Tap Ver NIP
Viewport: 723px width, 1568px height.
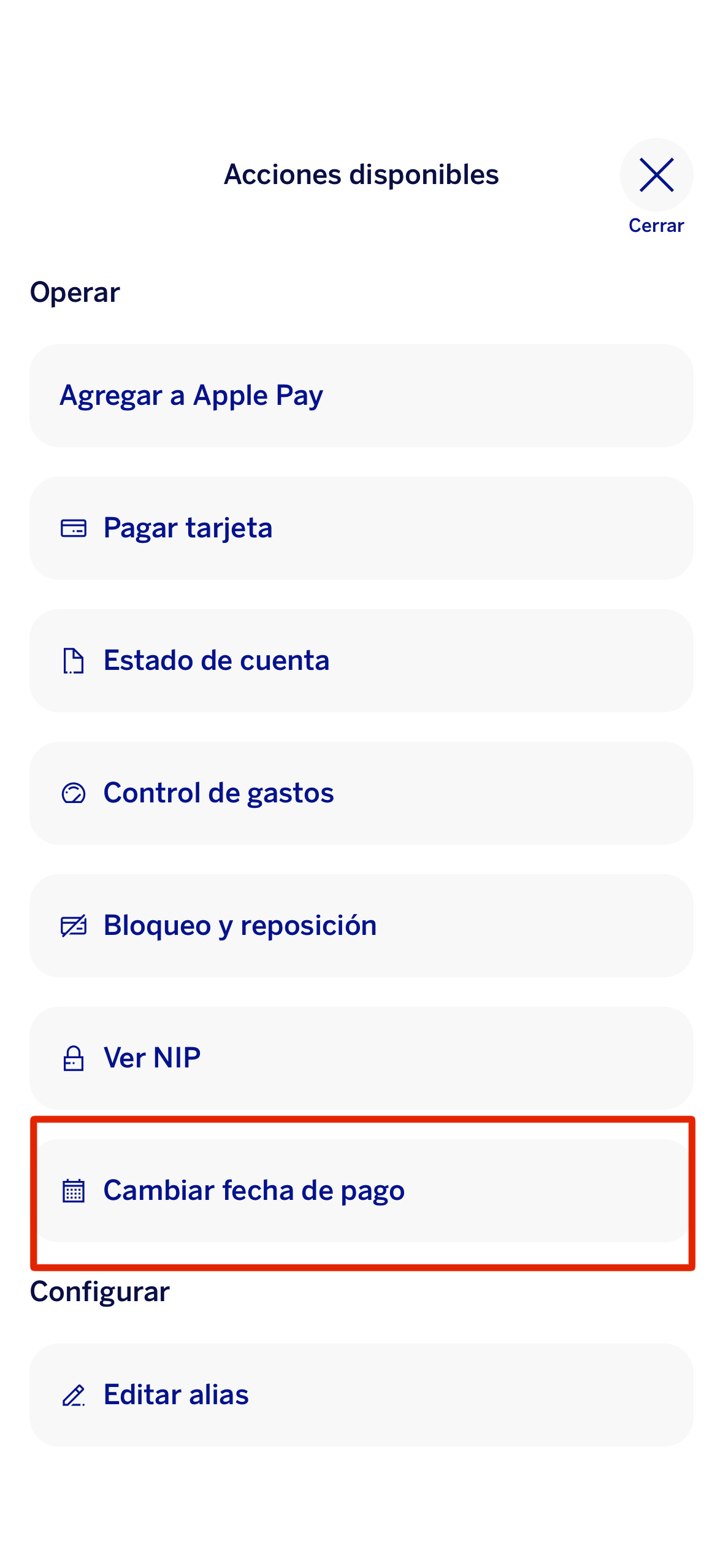(x=361, y=1058)
